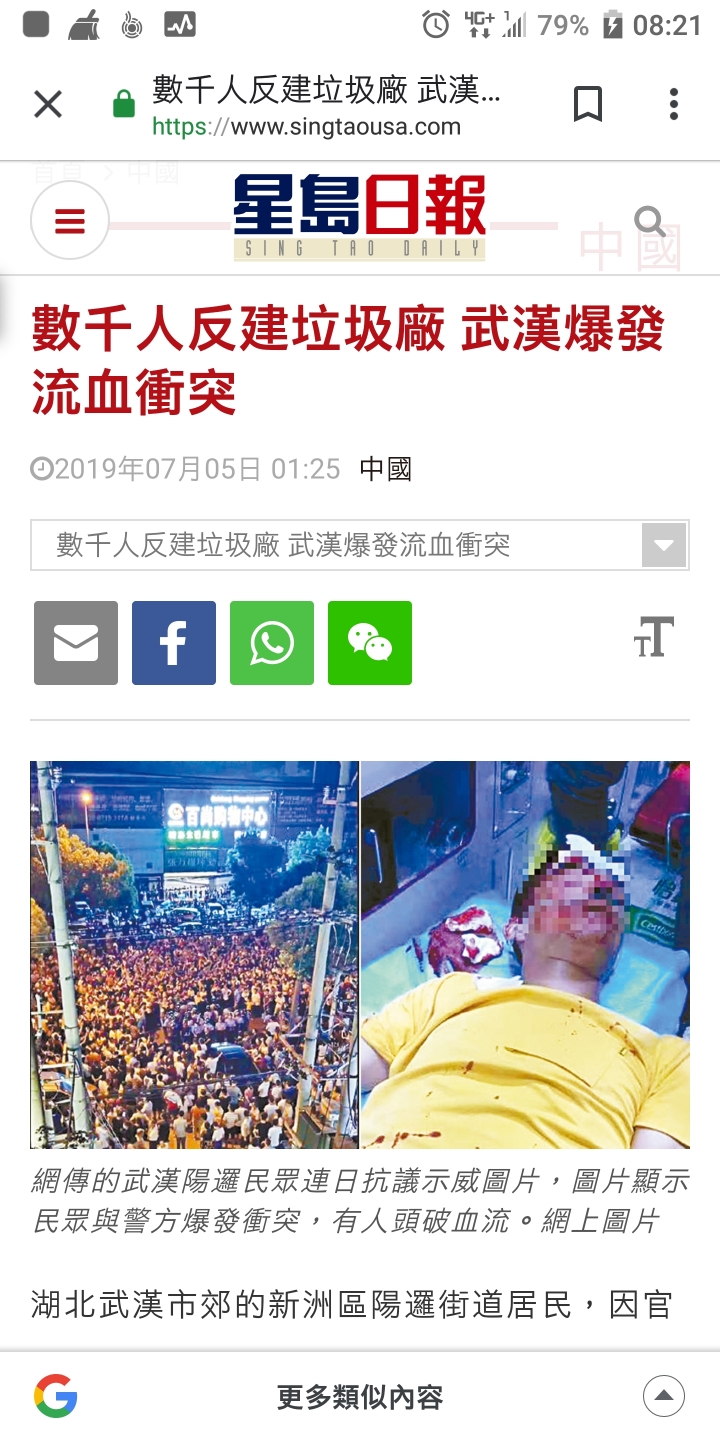Expand the 更多類似內容 panel
The image size is (720, 1440).
click(x=663, y=1396)
